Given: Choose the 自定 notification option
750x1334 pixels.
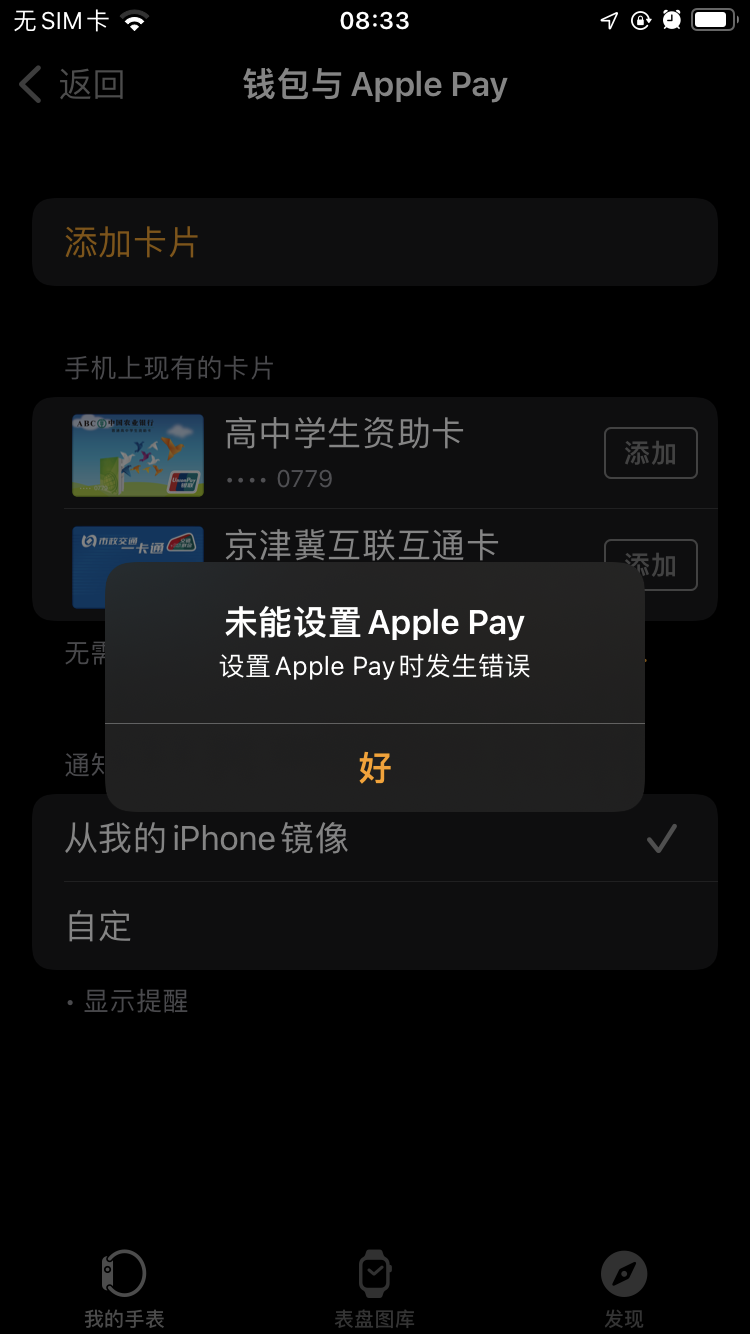Looking at the screenshot, I should [x=374, y=926].
